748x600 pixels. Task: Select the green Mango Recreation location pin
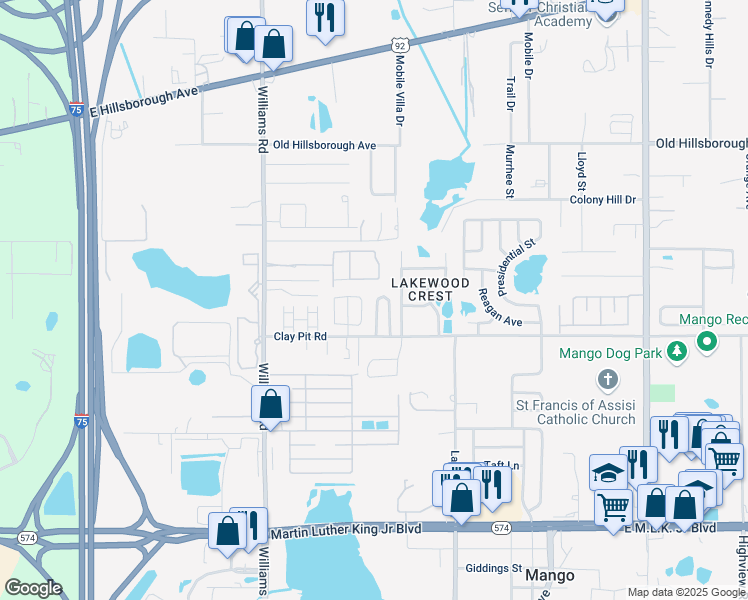tap(708, 343)
